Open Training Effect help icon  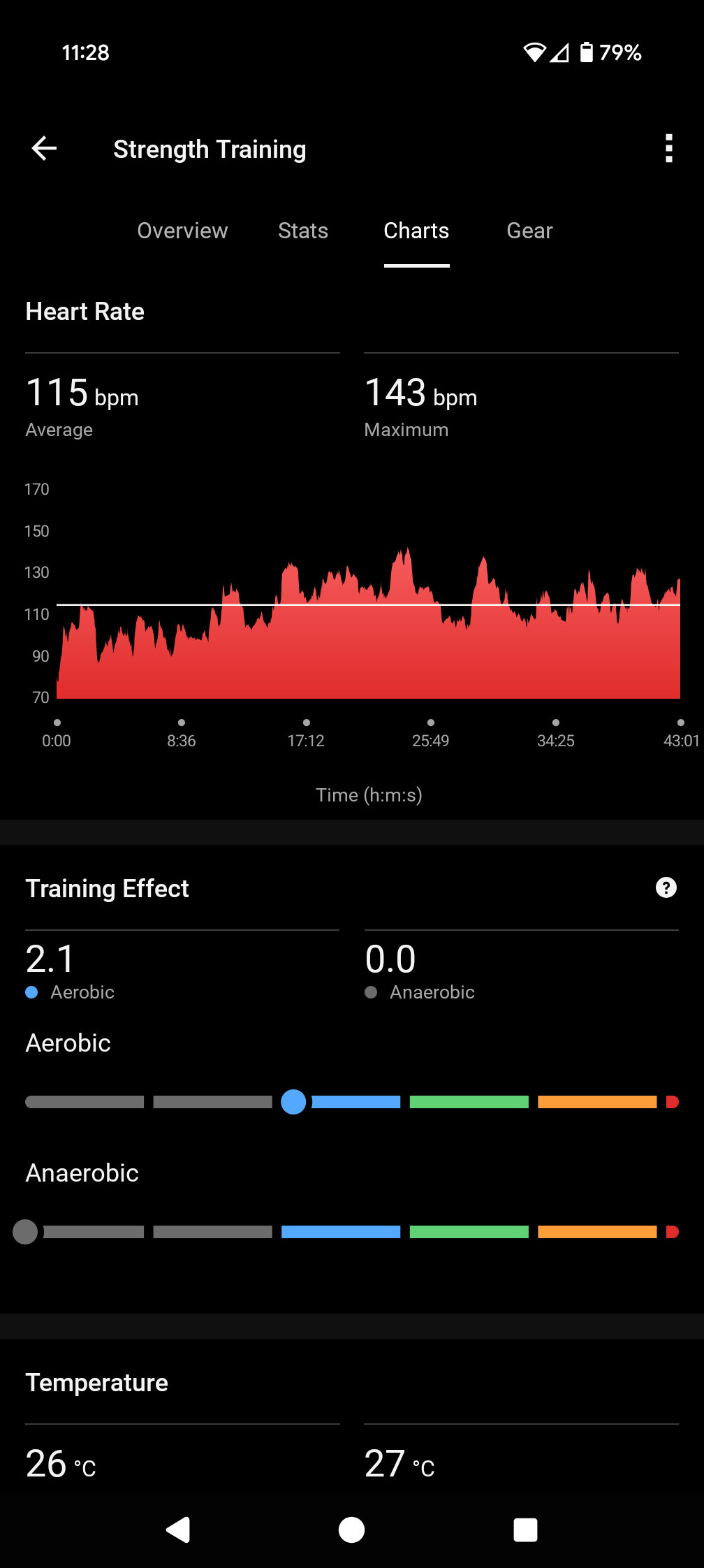point(666,887)
